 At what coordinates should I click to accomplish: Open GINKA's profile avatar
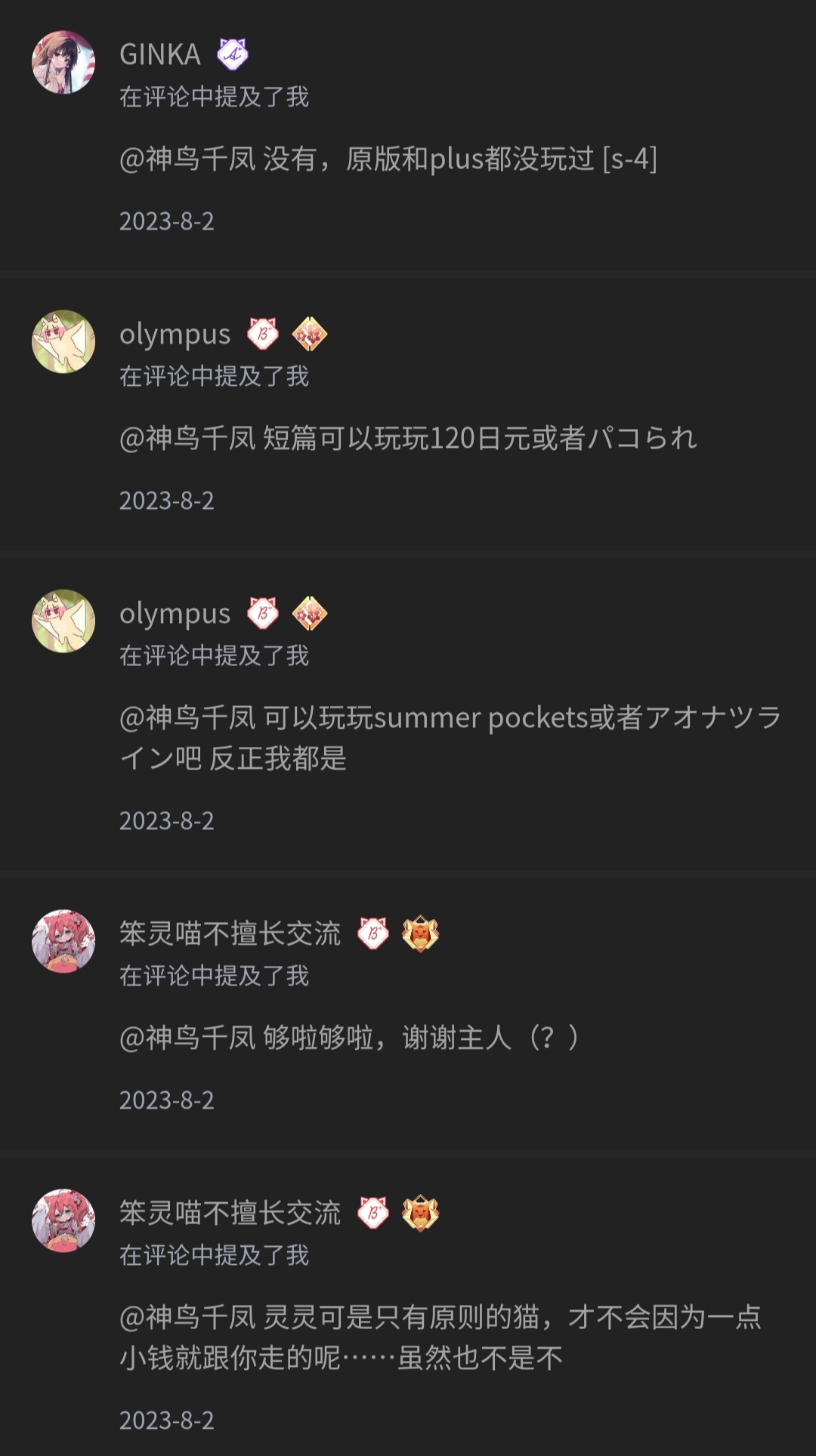63,63
